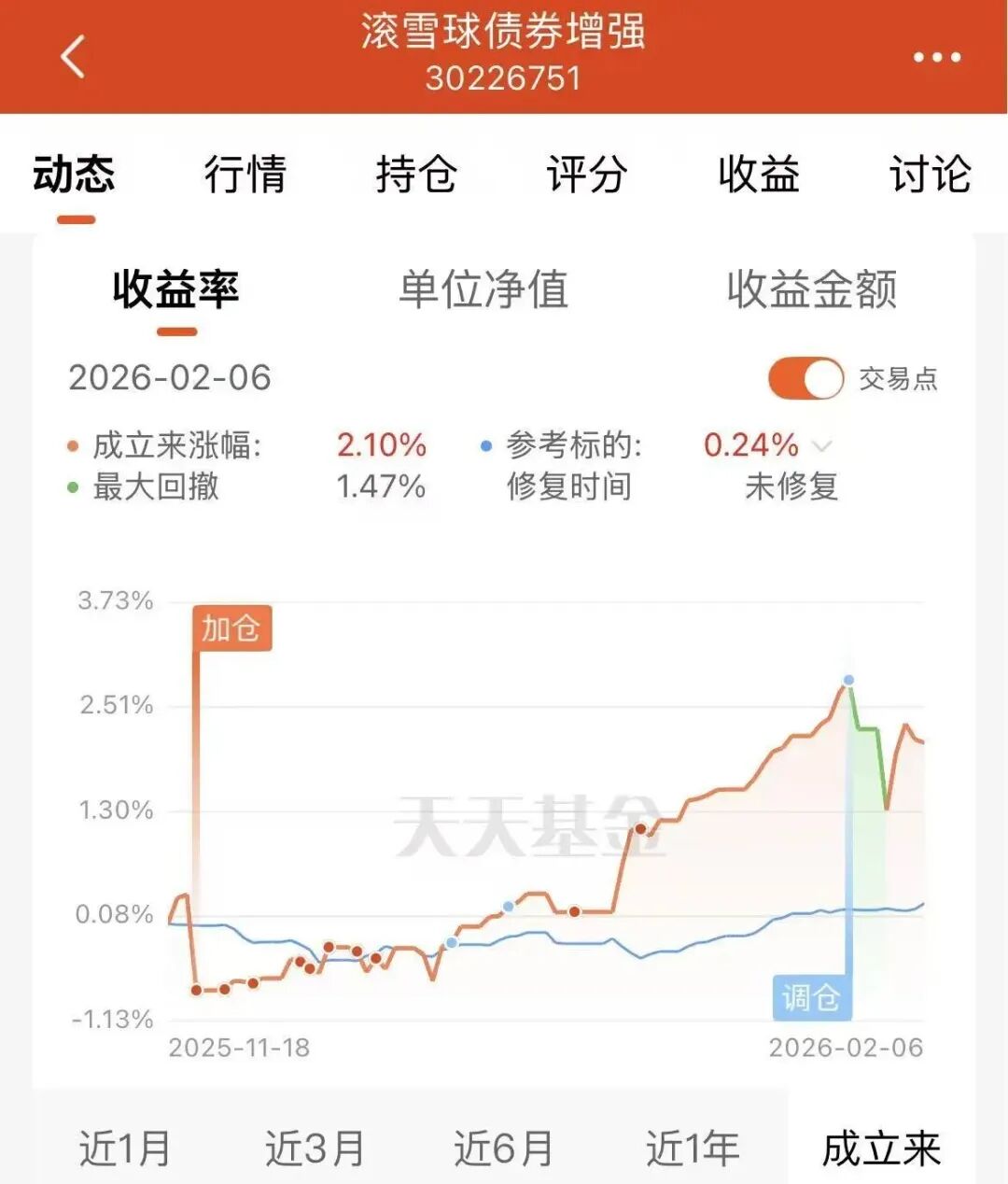
Task: Switch the range to 近6月
Action: click(504, 1148)
